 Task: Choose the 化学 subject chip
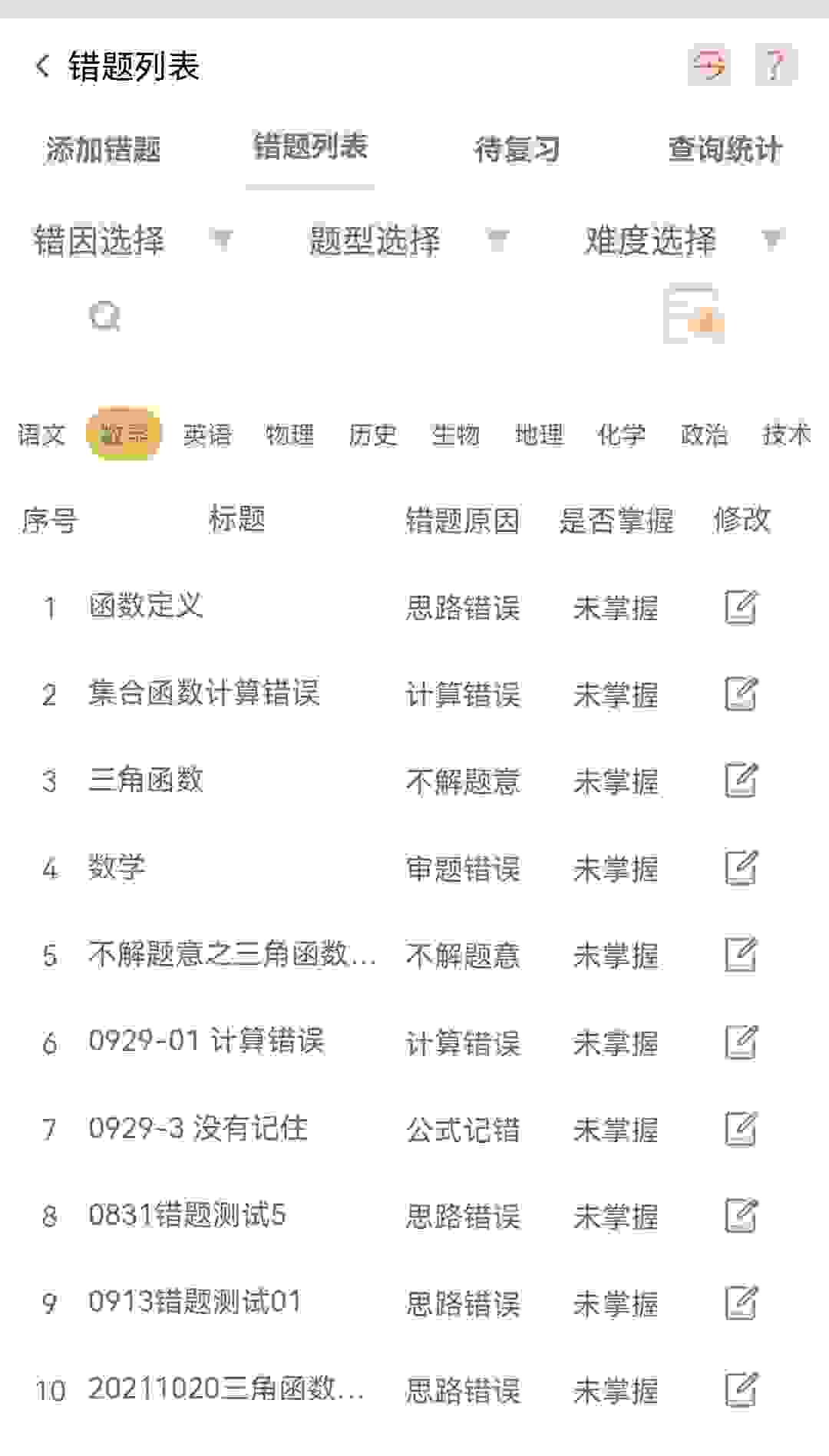[621, 434]
